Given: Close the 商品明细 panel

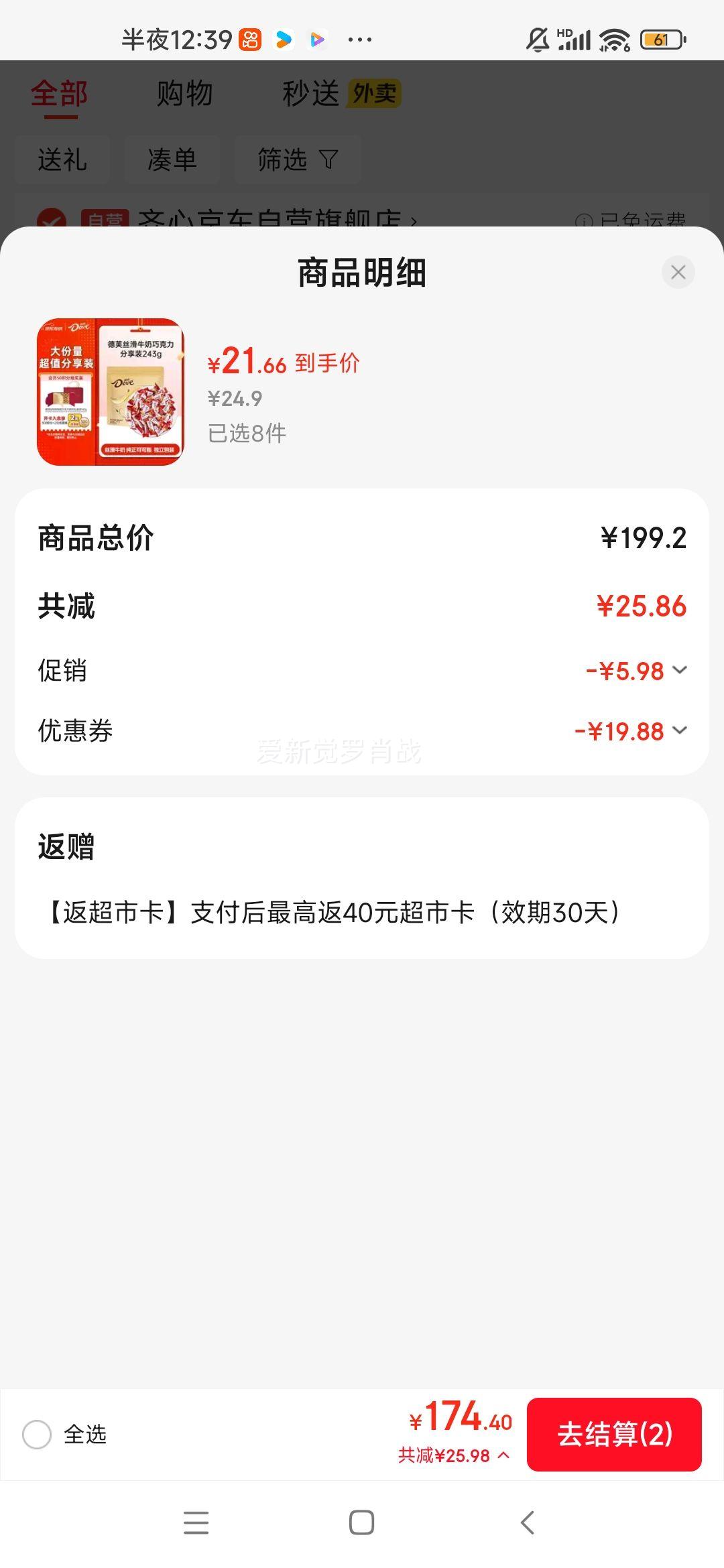Looking at the screenshot, I should [x=678, y=272].
